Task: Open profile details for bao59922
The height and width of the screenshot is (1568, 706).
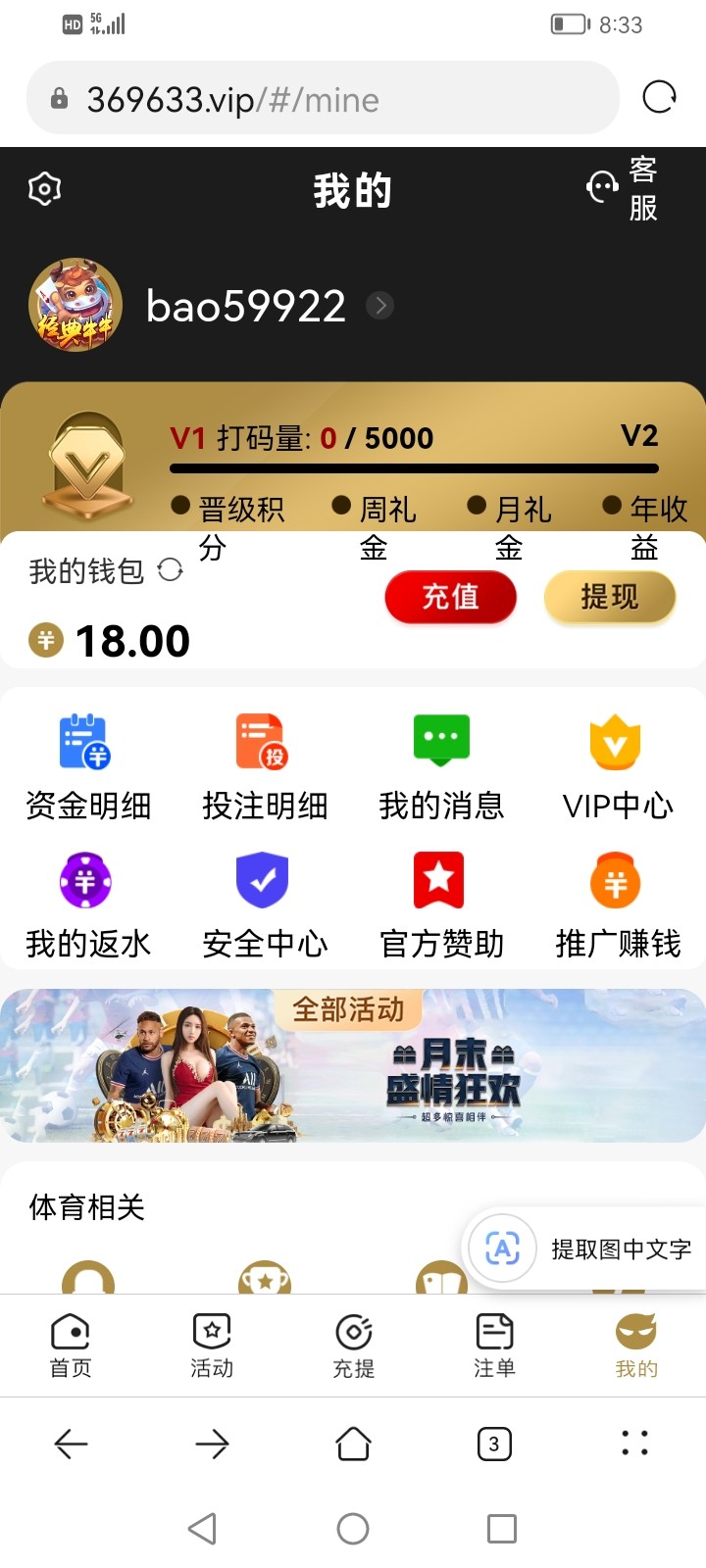Action: point(379,306)
